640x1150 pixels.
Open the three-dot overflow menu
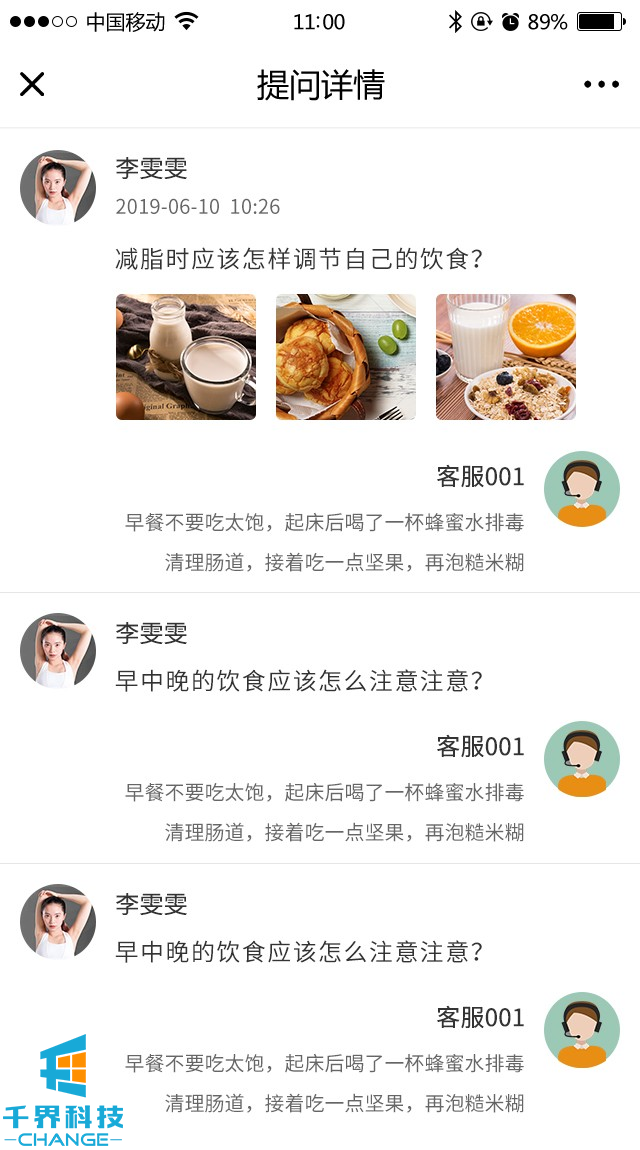[601, 85]
